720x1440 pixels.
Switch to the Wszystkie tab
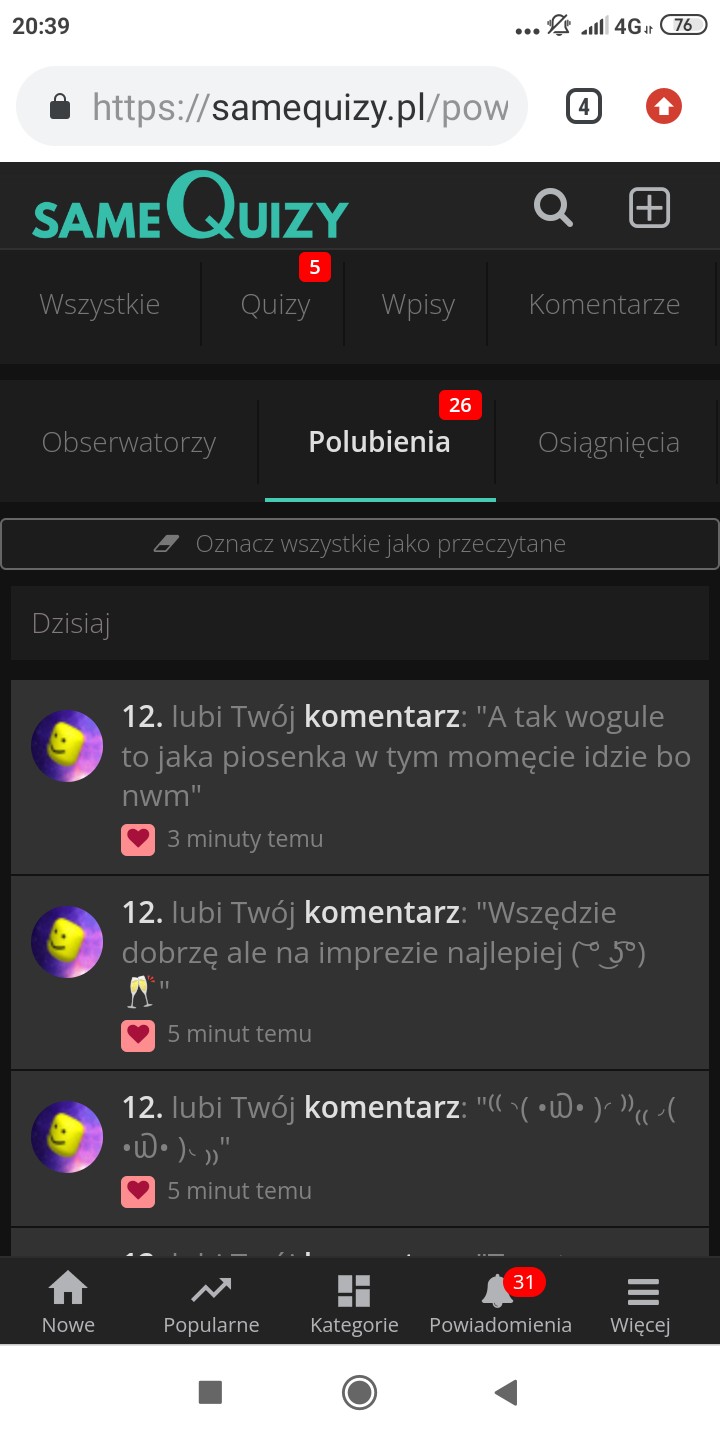[99, 304]
